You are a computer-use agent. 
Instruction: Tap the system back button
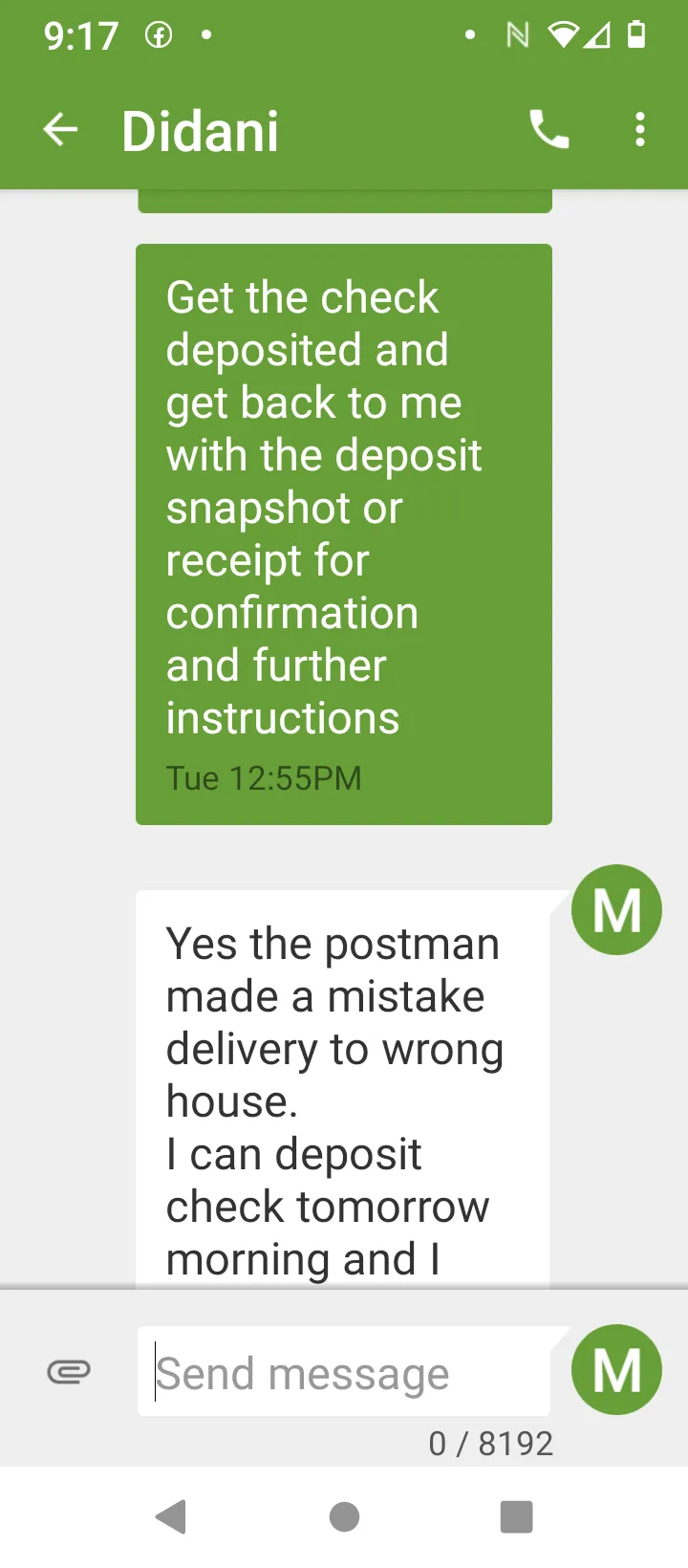(x=172, y=1516)
